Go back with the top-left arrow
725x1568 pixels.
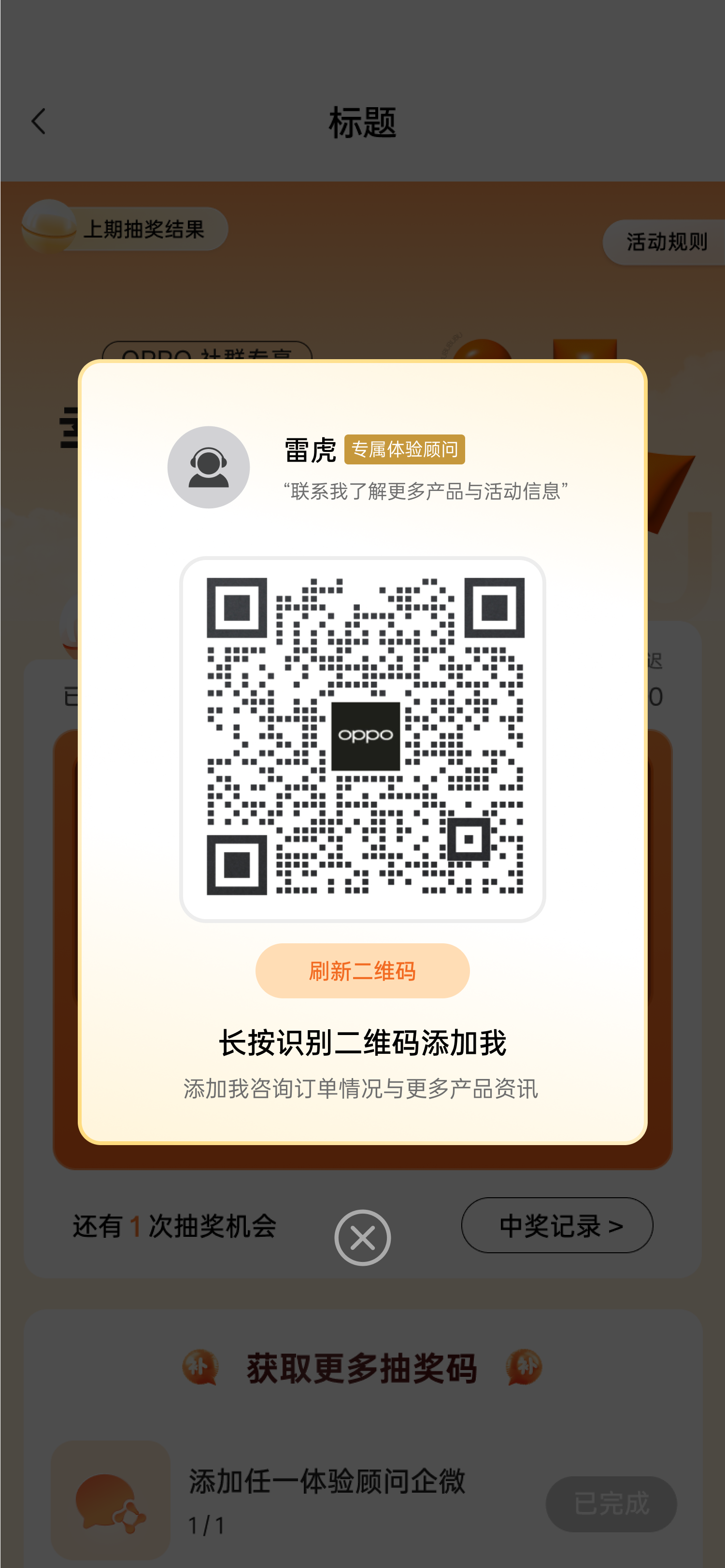click(x=38, y=122)
